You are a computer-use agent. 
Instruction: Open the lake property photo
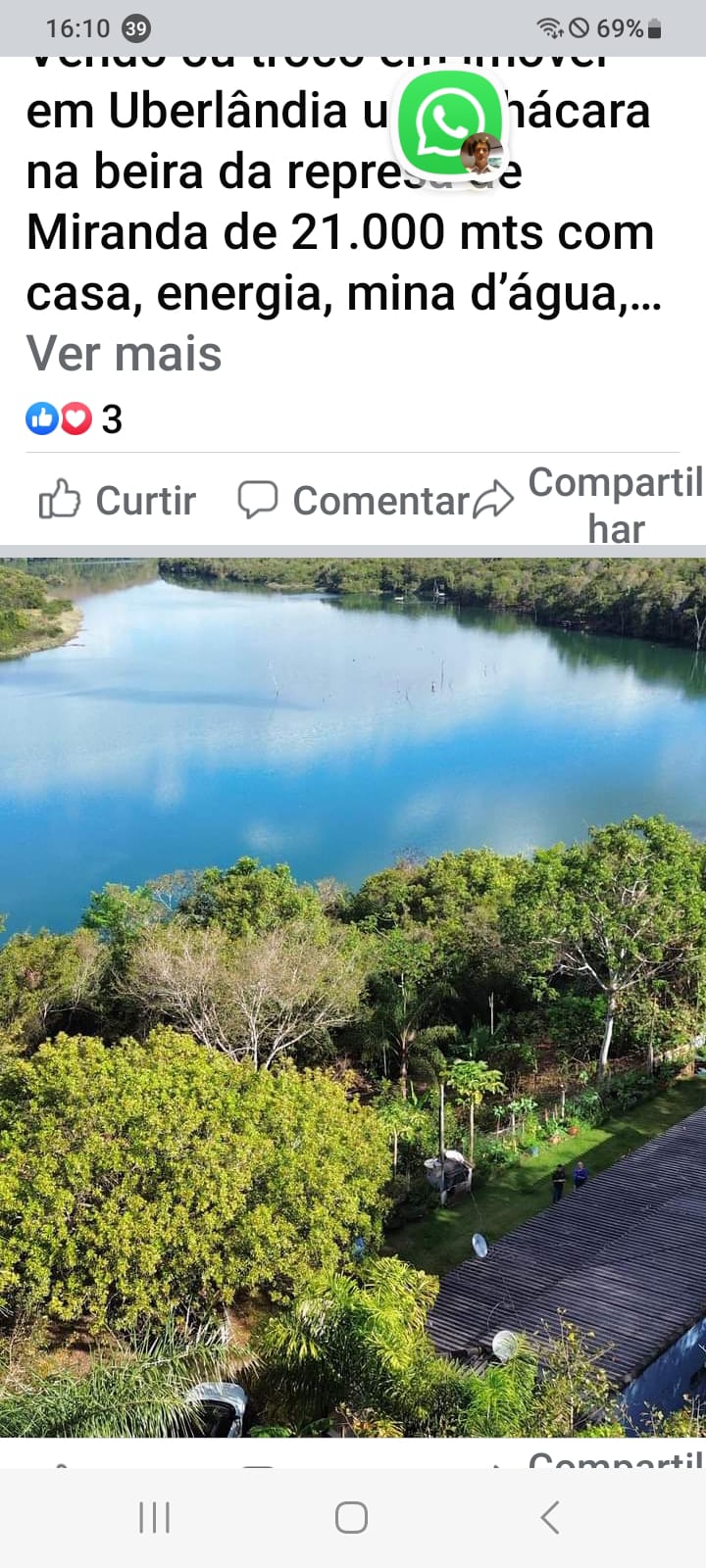coord(353,998)
